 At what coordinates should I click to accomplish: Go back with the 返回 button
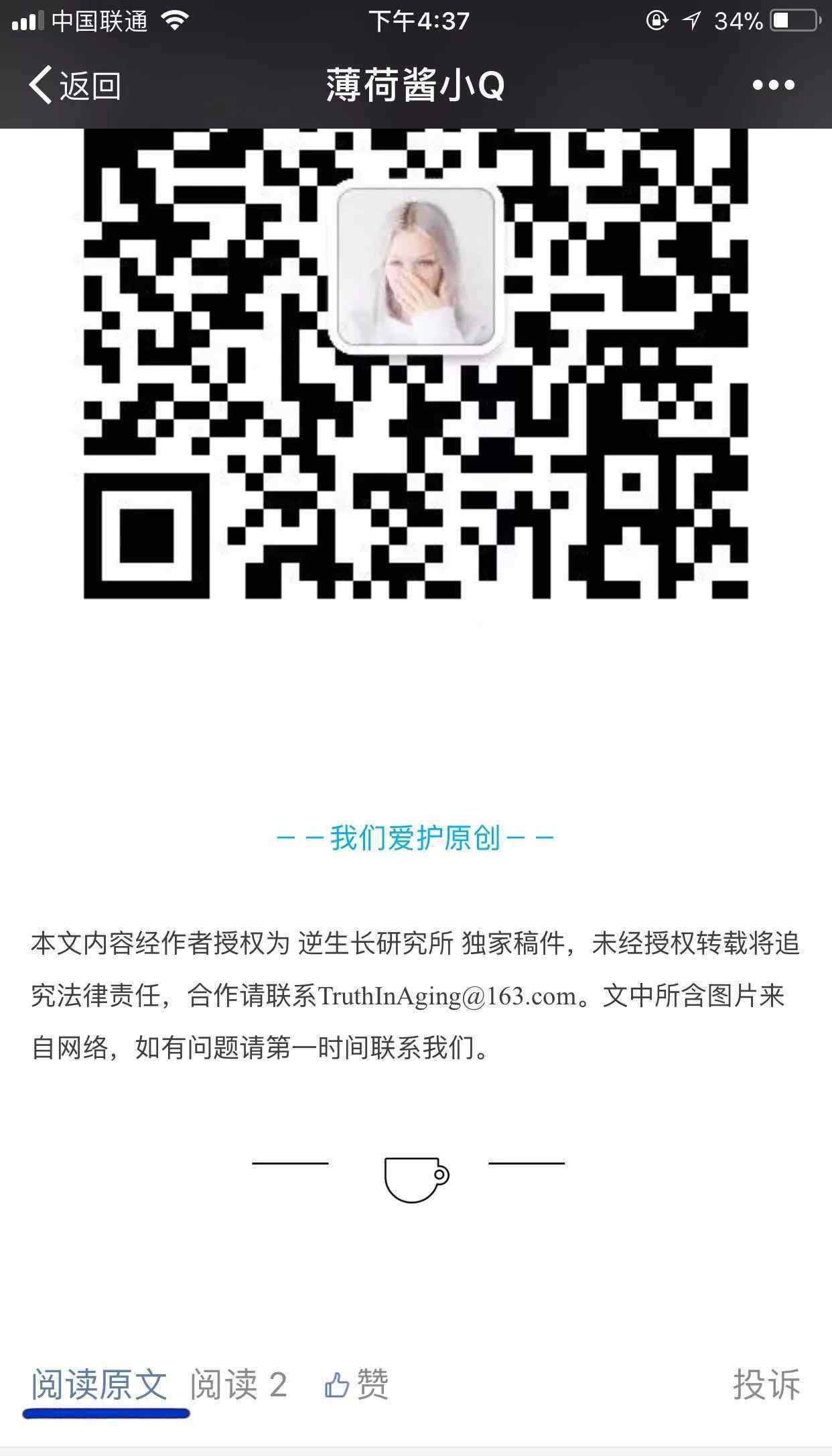point(74,86)
